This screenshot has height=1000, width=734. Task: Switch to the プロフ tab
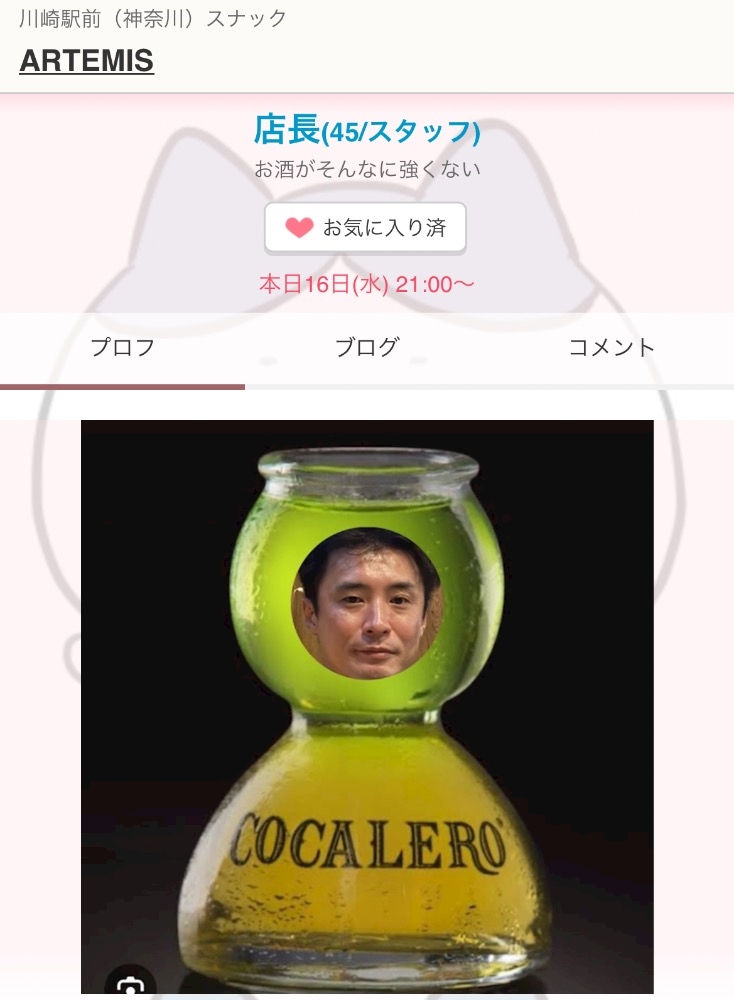[x=122, y=348]
